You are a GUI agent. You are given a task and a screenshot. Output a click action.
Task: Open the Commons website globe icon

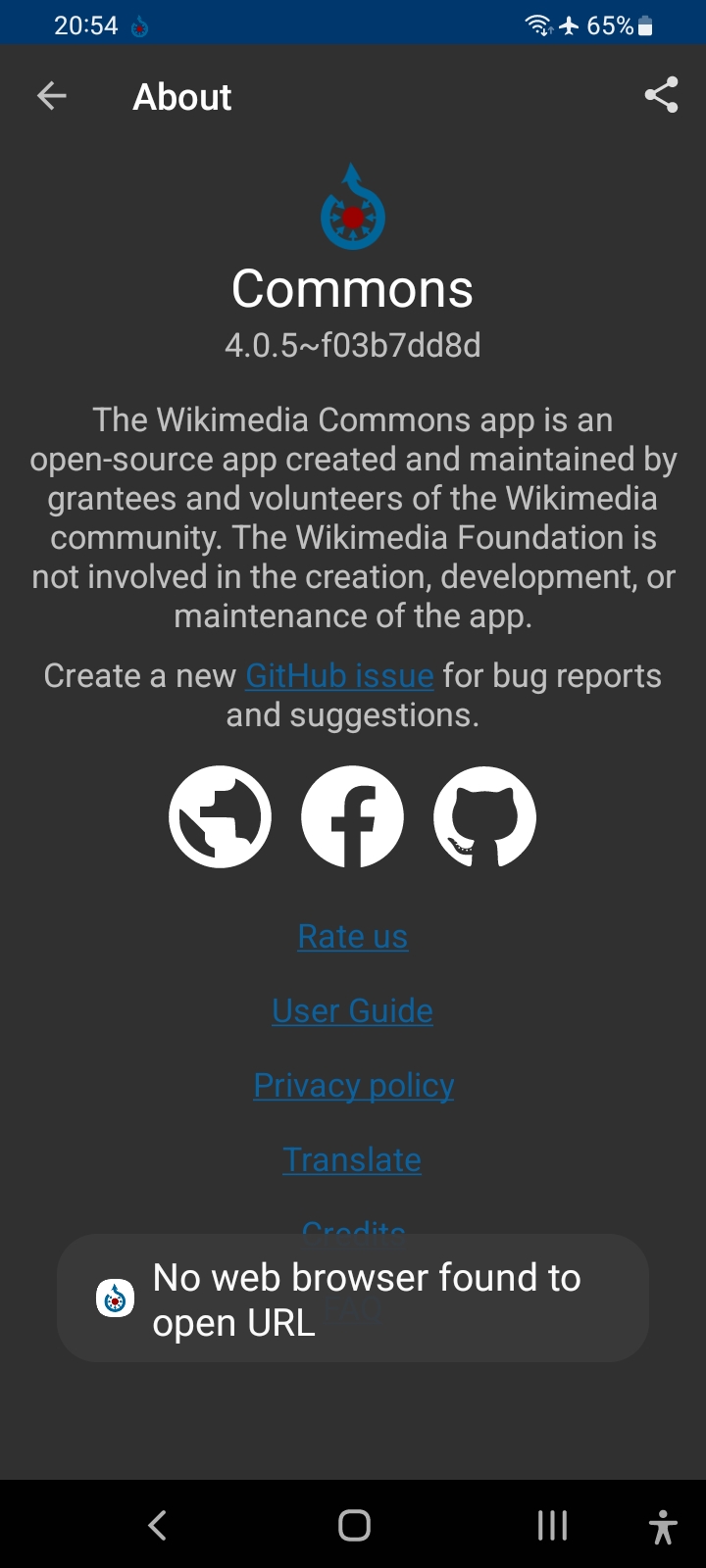click(x=220, y=816)
